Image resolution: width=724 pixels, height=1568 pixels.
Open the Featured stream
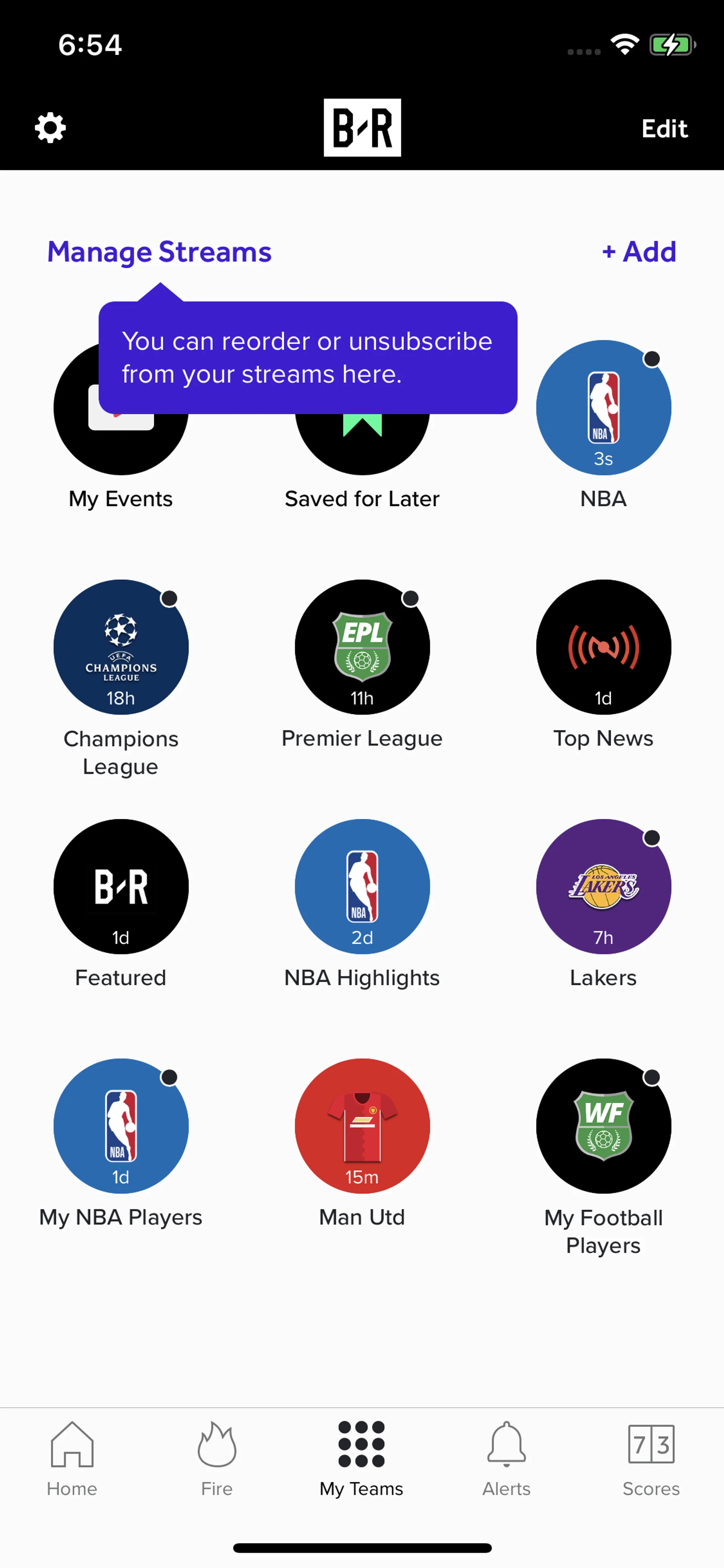[120, 886]
